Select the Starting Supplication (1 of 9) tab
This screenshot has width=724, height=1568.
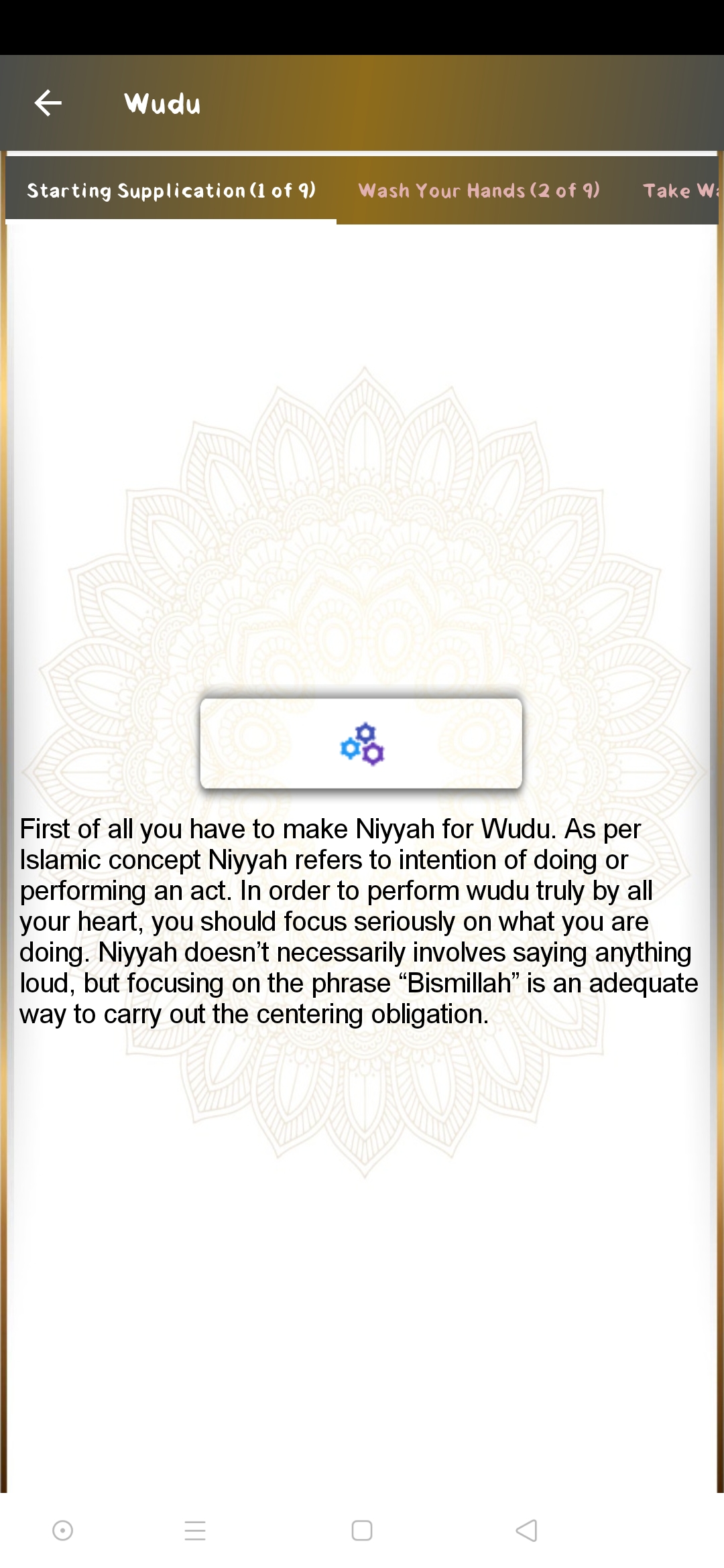tap(171, 191)
